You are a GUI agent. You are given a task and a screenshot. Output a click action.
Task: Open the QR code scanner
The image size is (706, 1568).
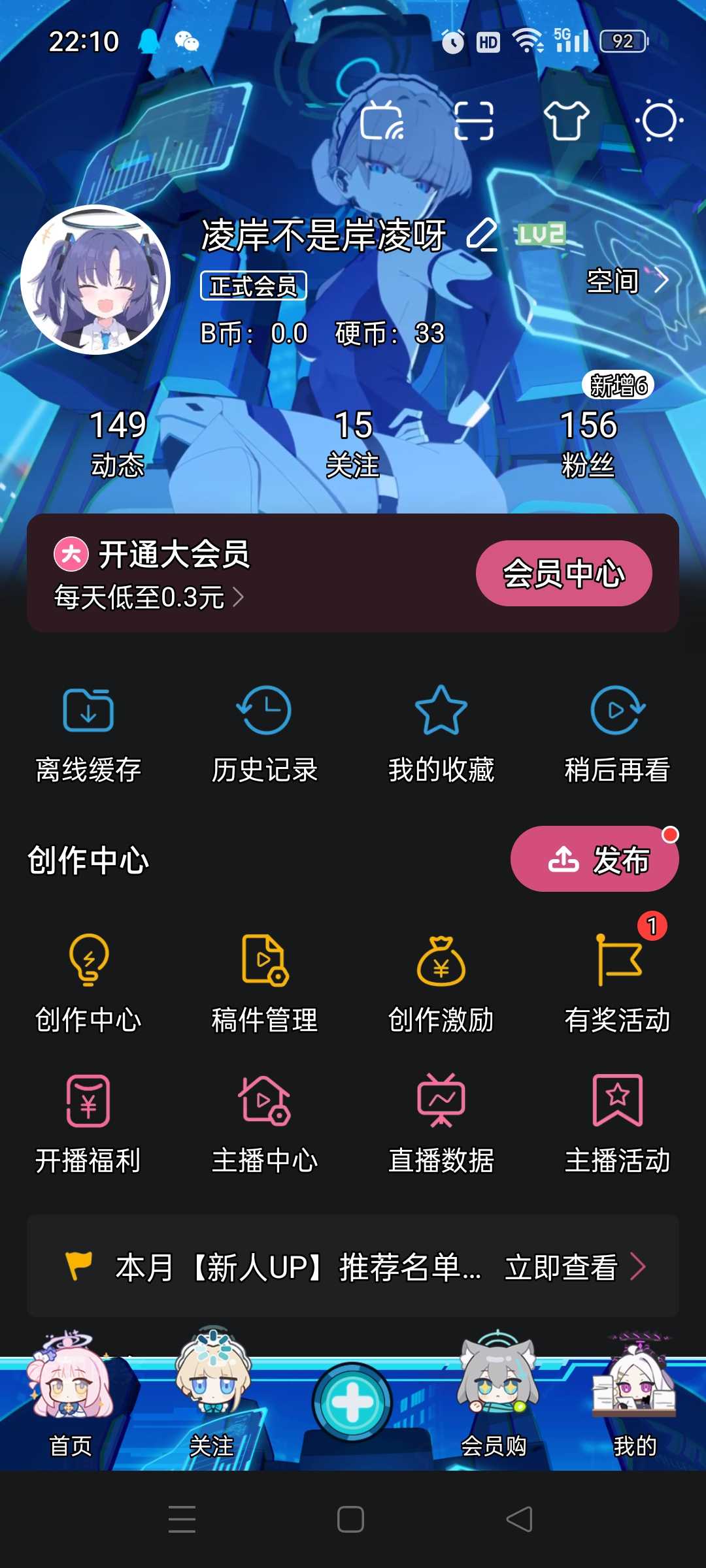(474, 121)
